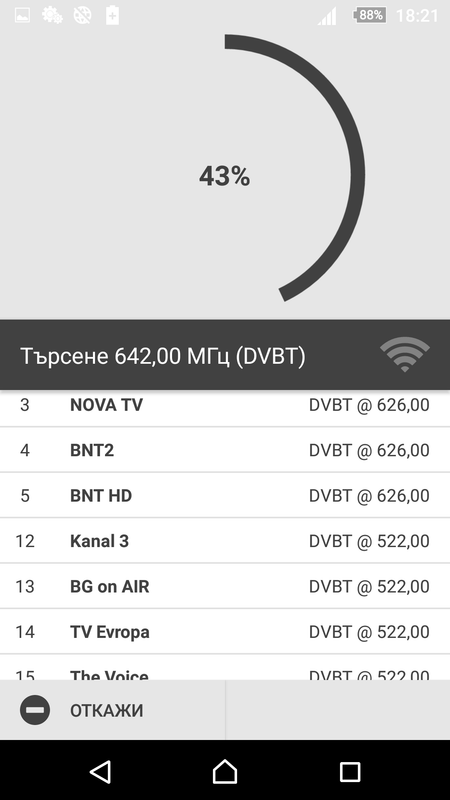Screen dimensions: 450x800
Task: Tap the Kanal 3 channel row
Action: [x=225, y=541]
